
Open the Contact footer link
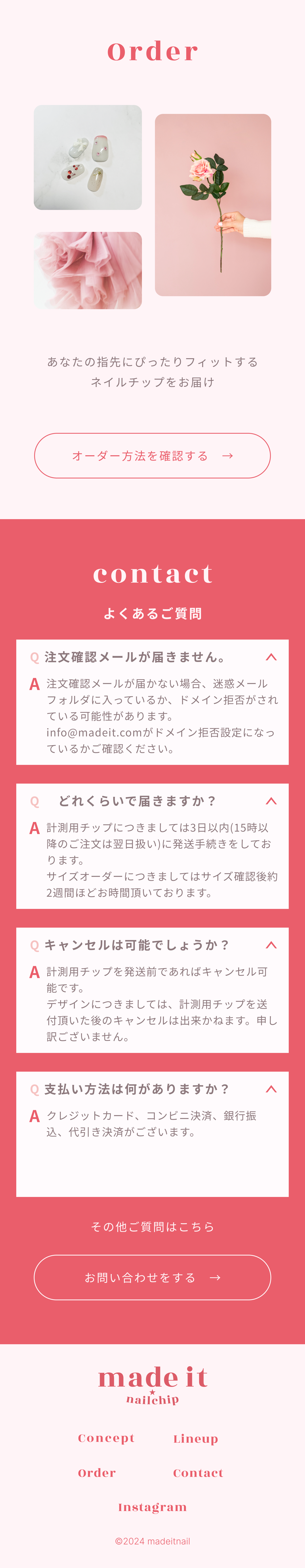pyautogui.click(x=198, y=1473)
